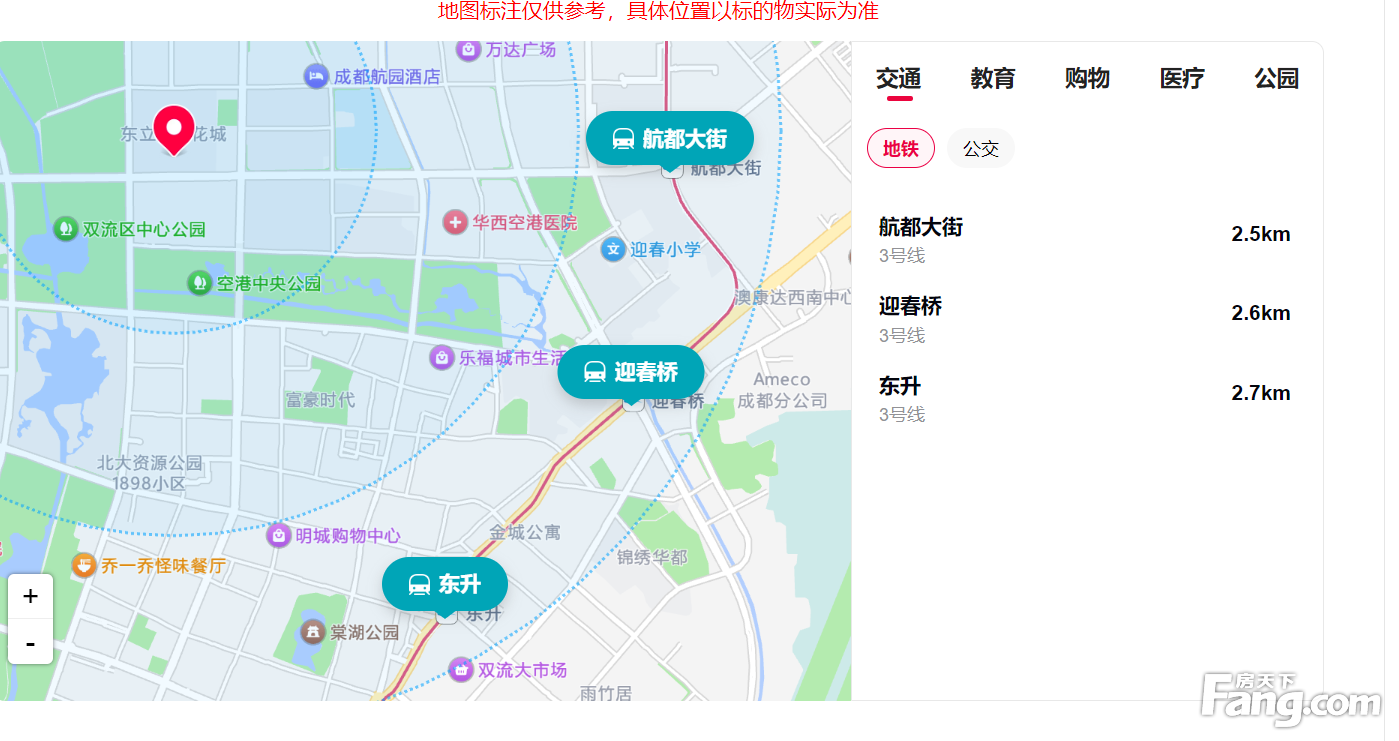Switch to the 教育 tab
The image size is (1399, 741).
coord(992,79)
